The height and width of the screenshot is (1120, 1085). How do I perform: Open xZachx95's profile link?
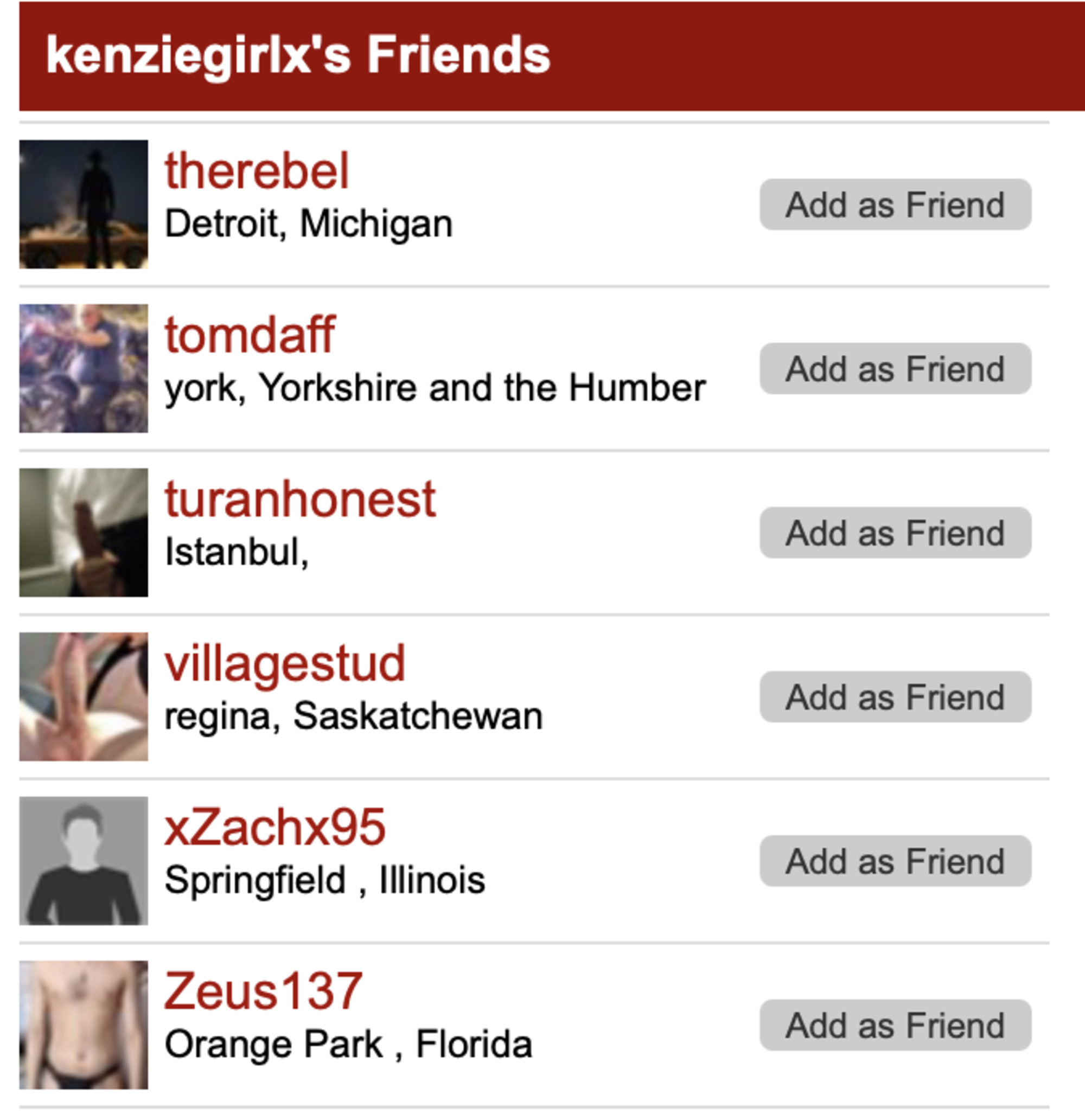275,827
